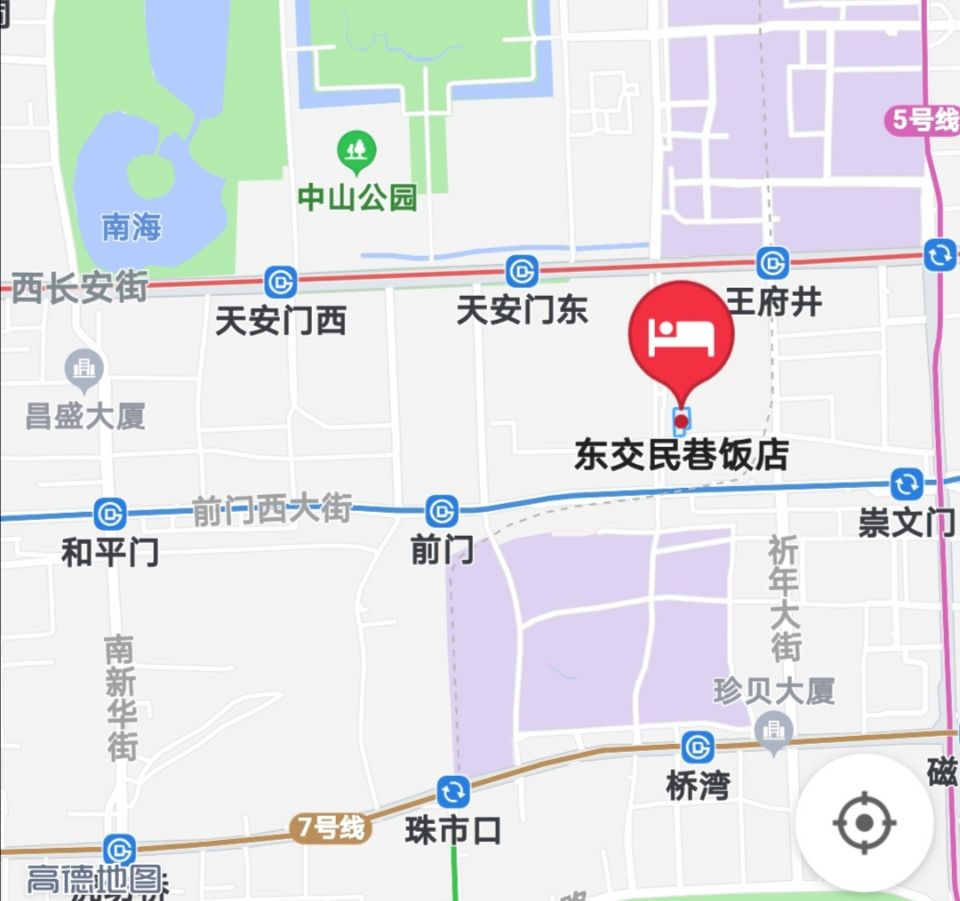960x901 pixels.
Task: Select the 王府井 subway station marker
Action: click(772, 263)
